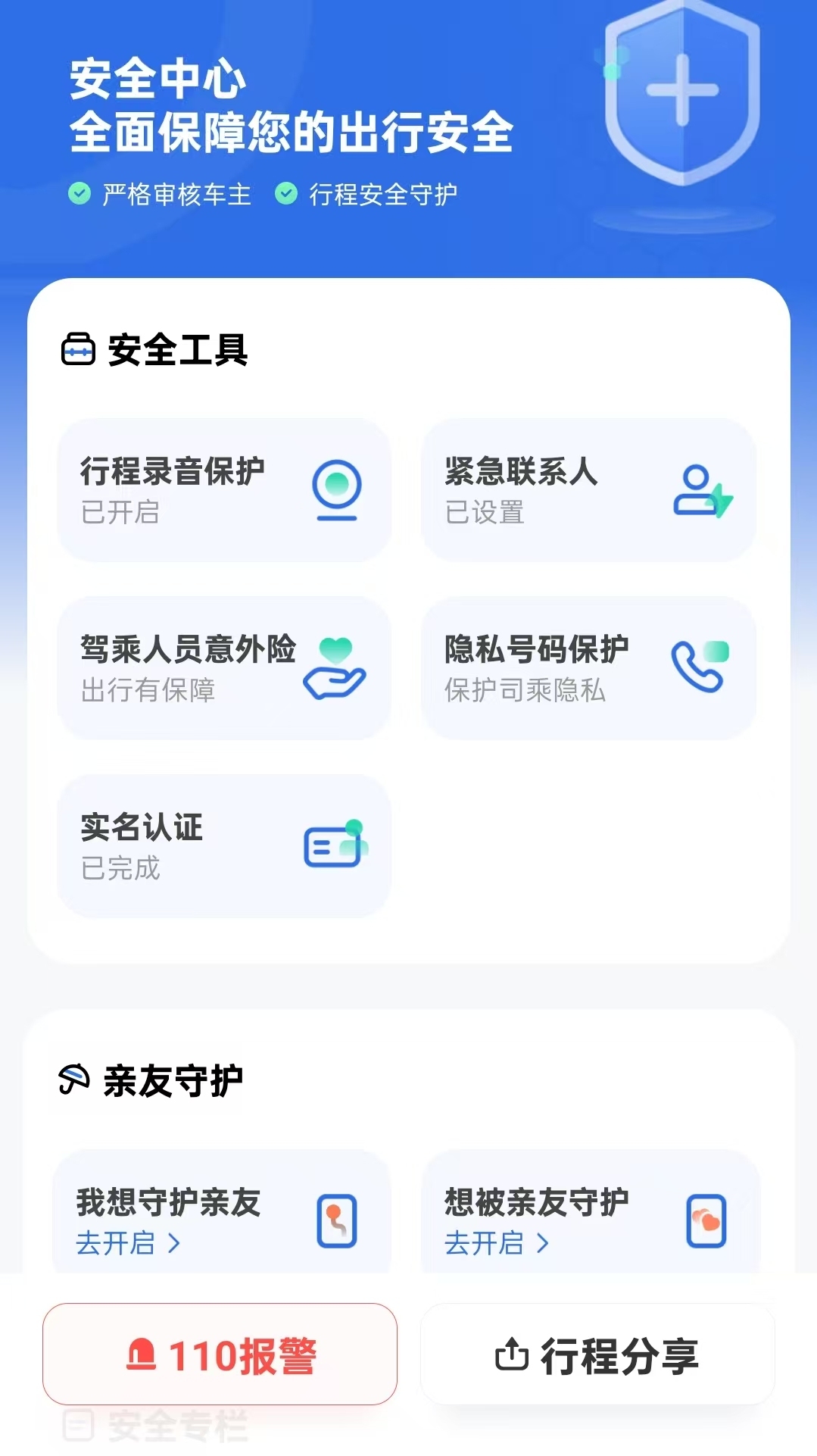Image resolution: width=817 pixels, height=1456 pixels.
Task: Open 紧急联系人 settings
Action: [x=588, y=490]
